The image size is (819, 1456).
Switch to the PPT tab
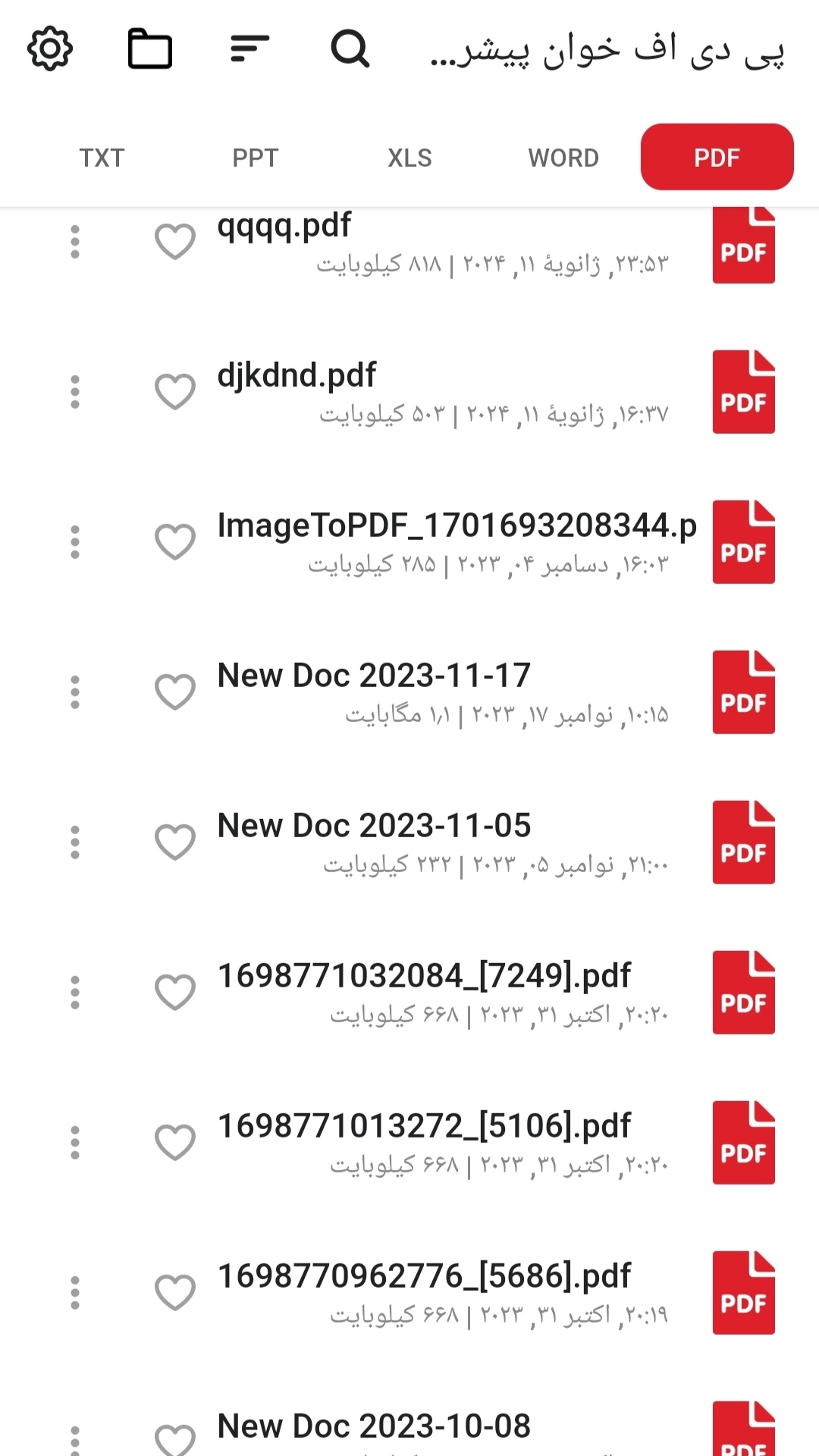coord(256,158)
